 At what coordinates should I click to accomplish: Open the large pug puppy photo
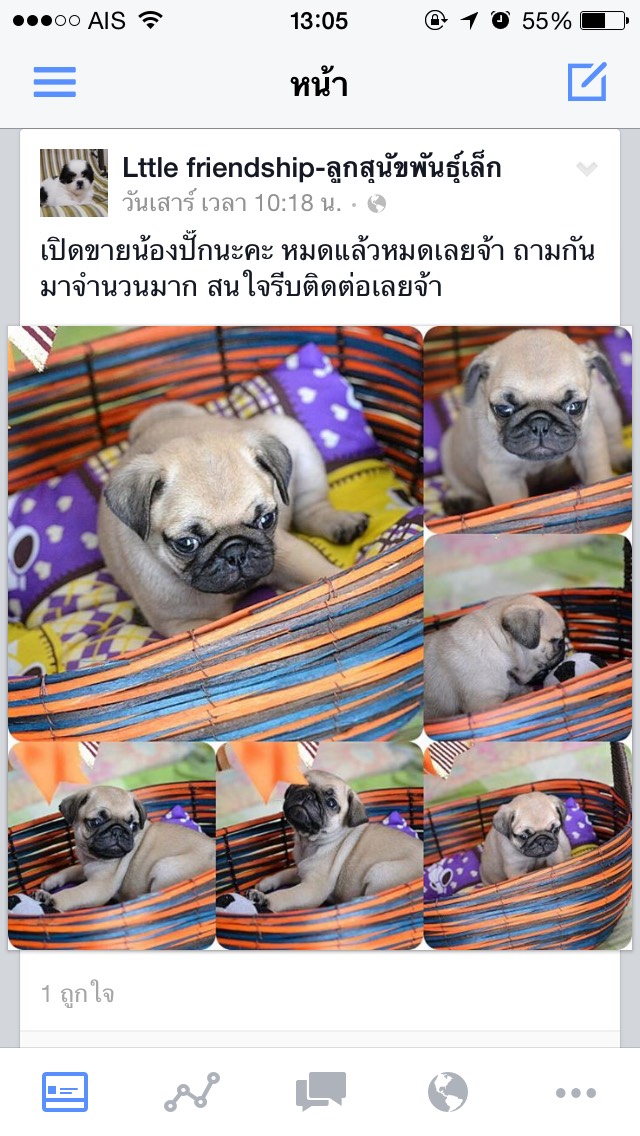pos(215,533)
